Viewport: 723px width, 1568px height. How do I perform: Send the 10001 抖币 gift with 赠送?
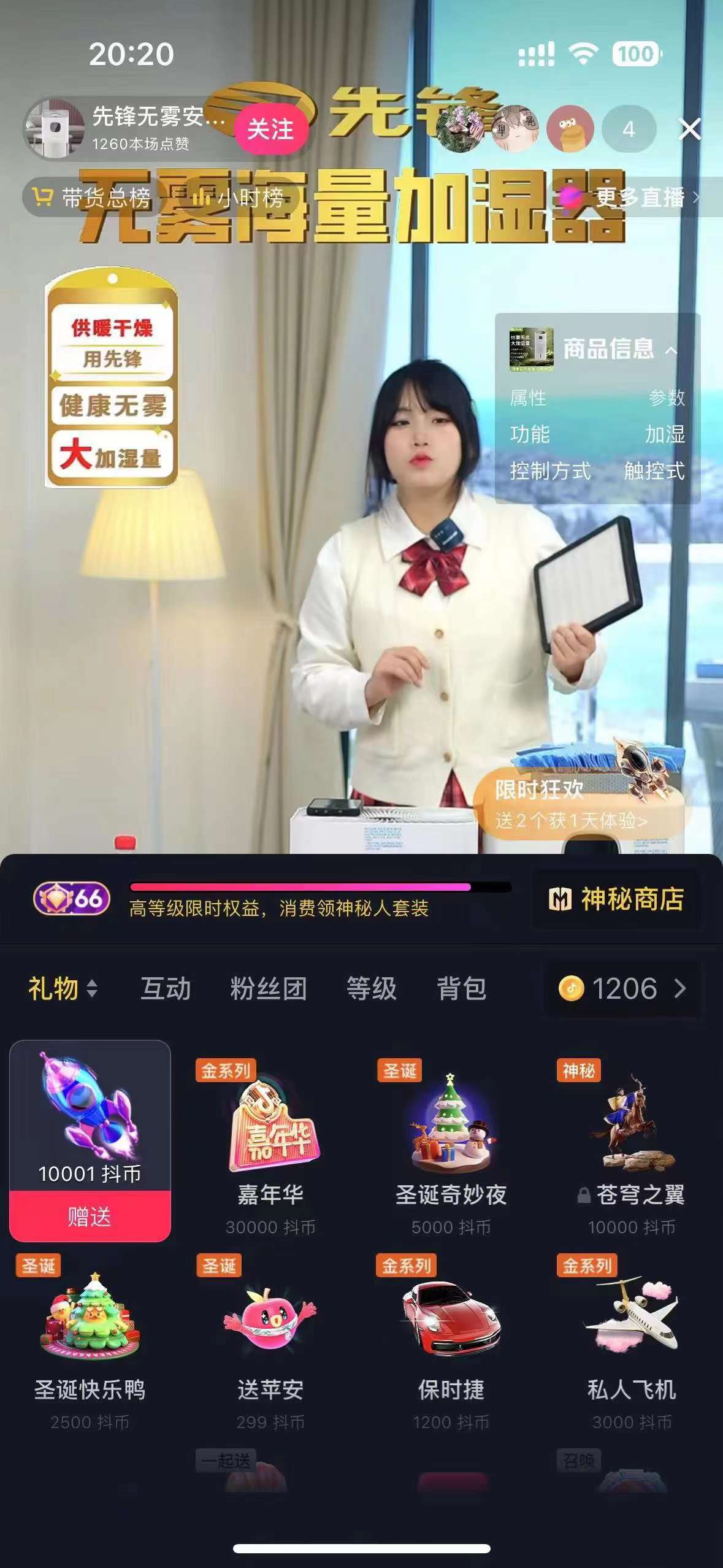pyautogui.click(x=90, y=1216)
